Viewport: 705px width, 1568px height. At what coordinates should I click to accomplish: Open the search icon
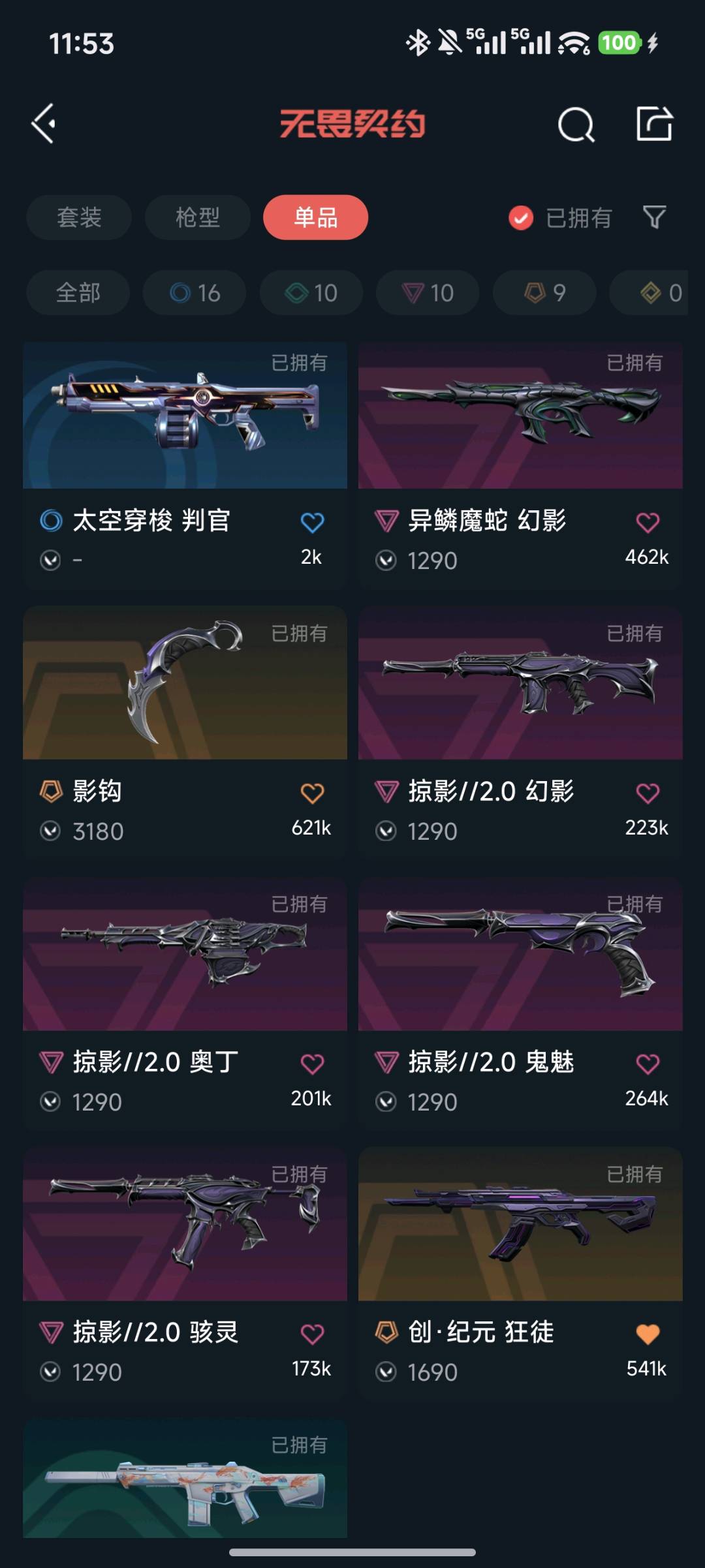tap(576, 124)
